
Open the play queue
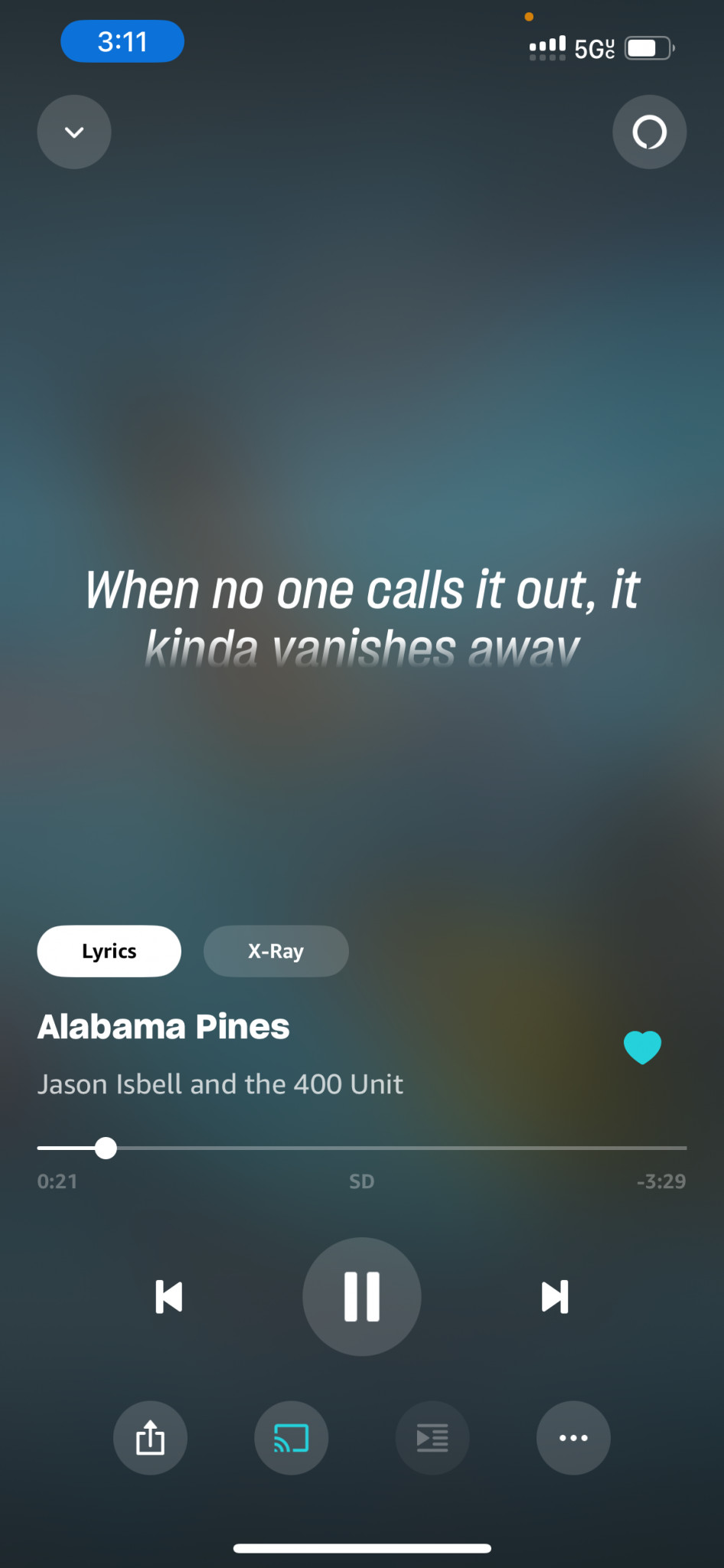[x=432, y=1438]
